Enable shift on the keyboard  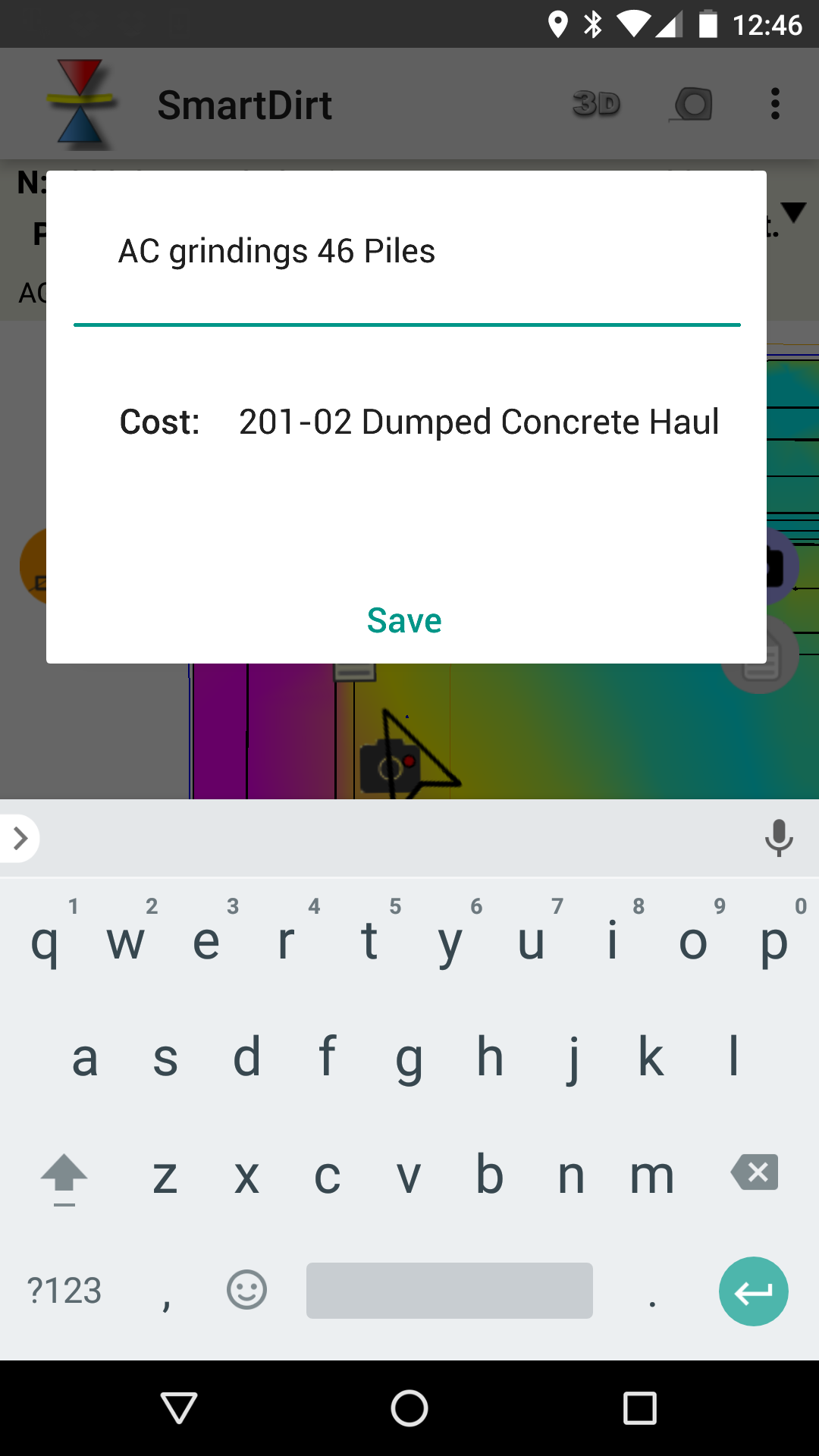64,1175
